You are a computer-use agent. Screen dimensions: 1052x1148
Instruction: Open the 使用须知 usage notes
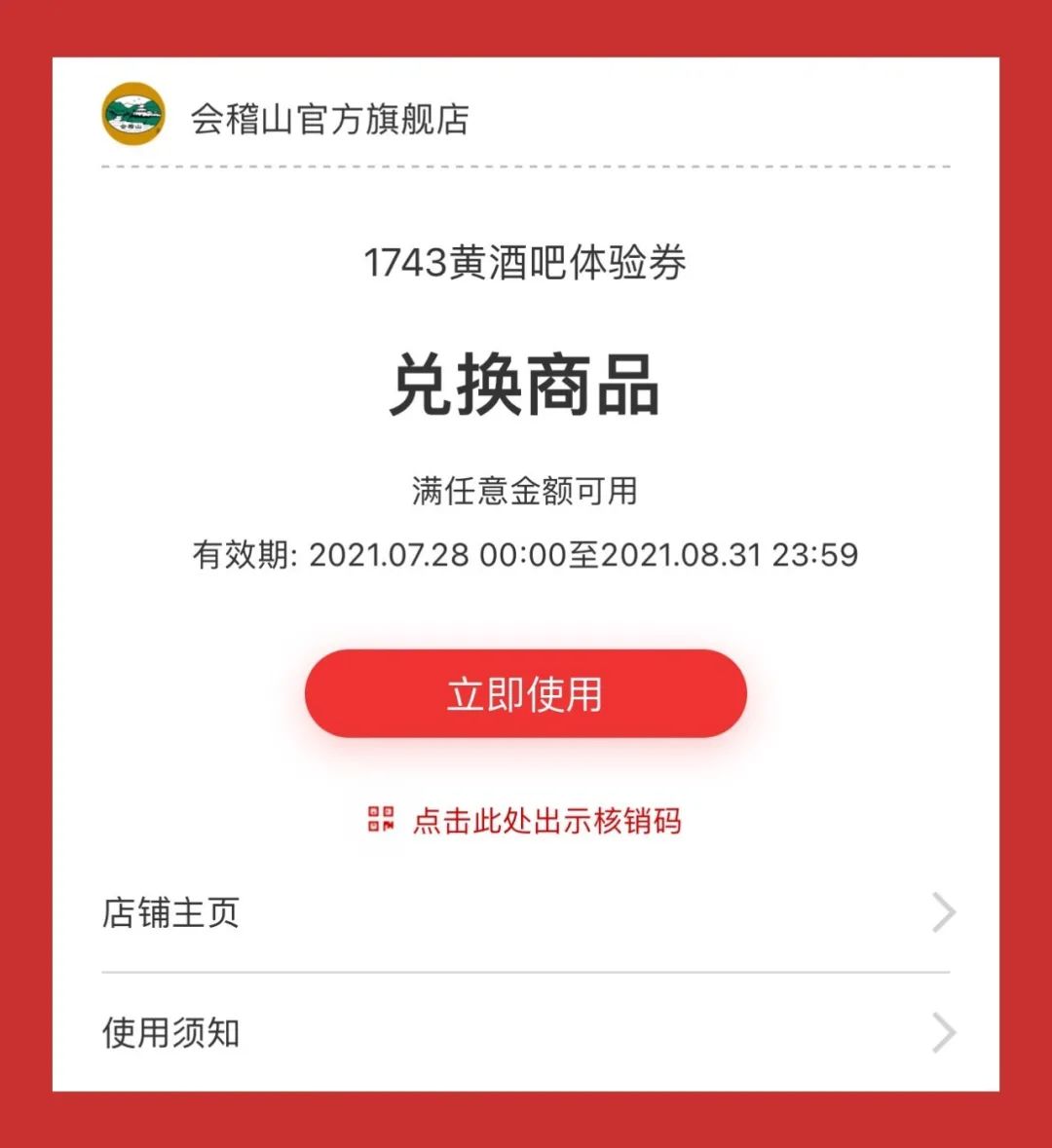click(525, 1032)
